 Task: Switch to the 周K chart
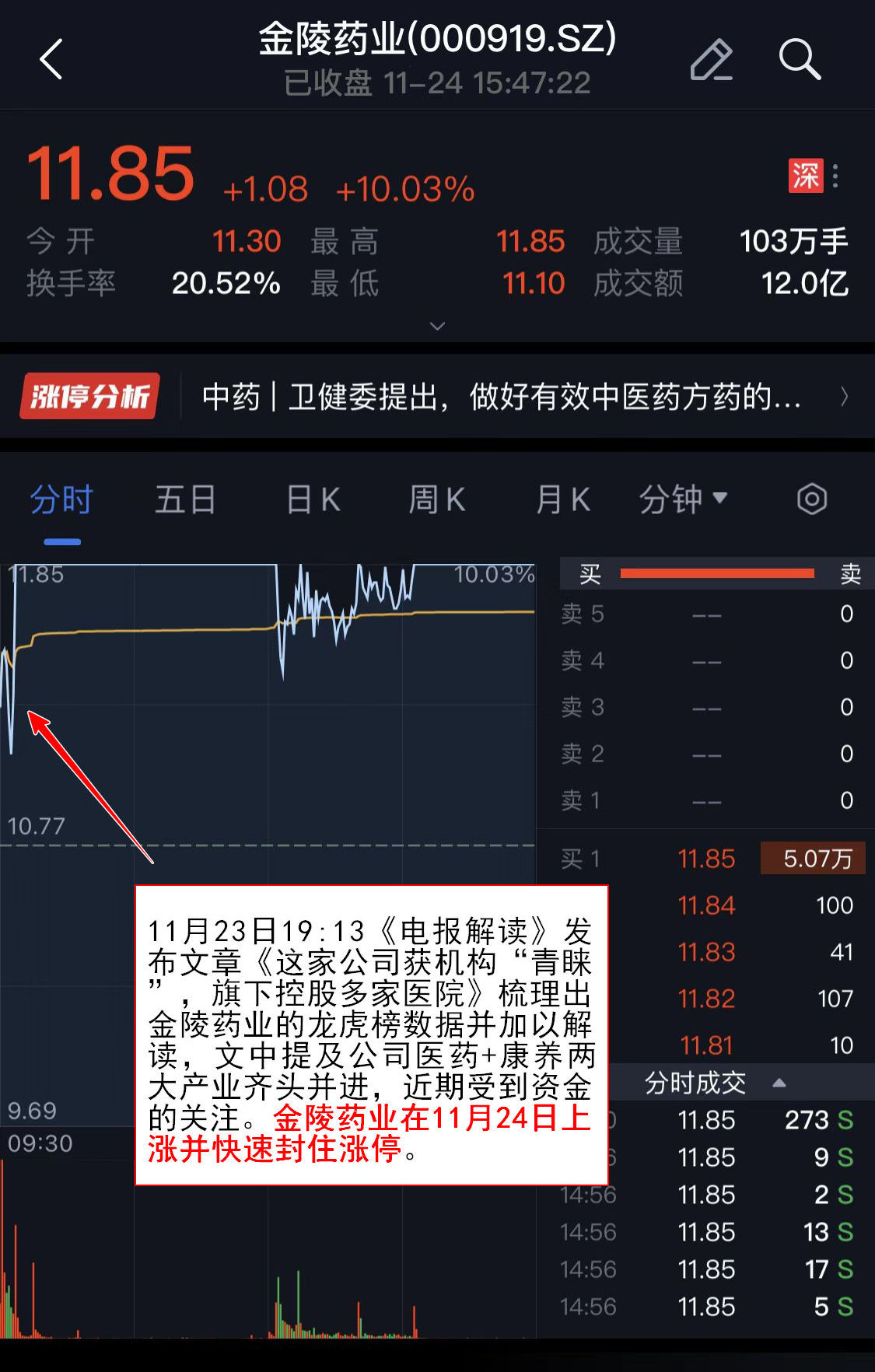437,499
